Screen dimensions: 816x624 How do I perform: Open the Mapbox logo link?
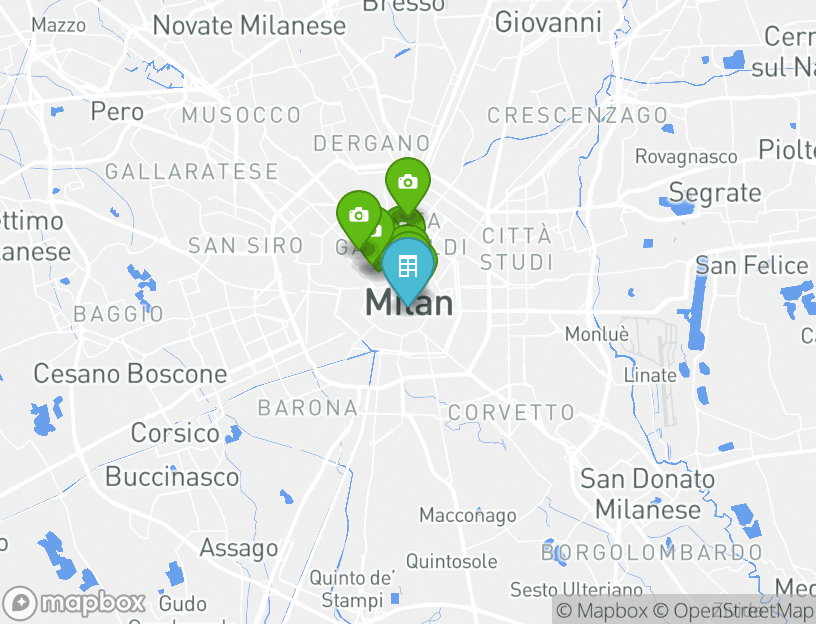pos(77,603)
